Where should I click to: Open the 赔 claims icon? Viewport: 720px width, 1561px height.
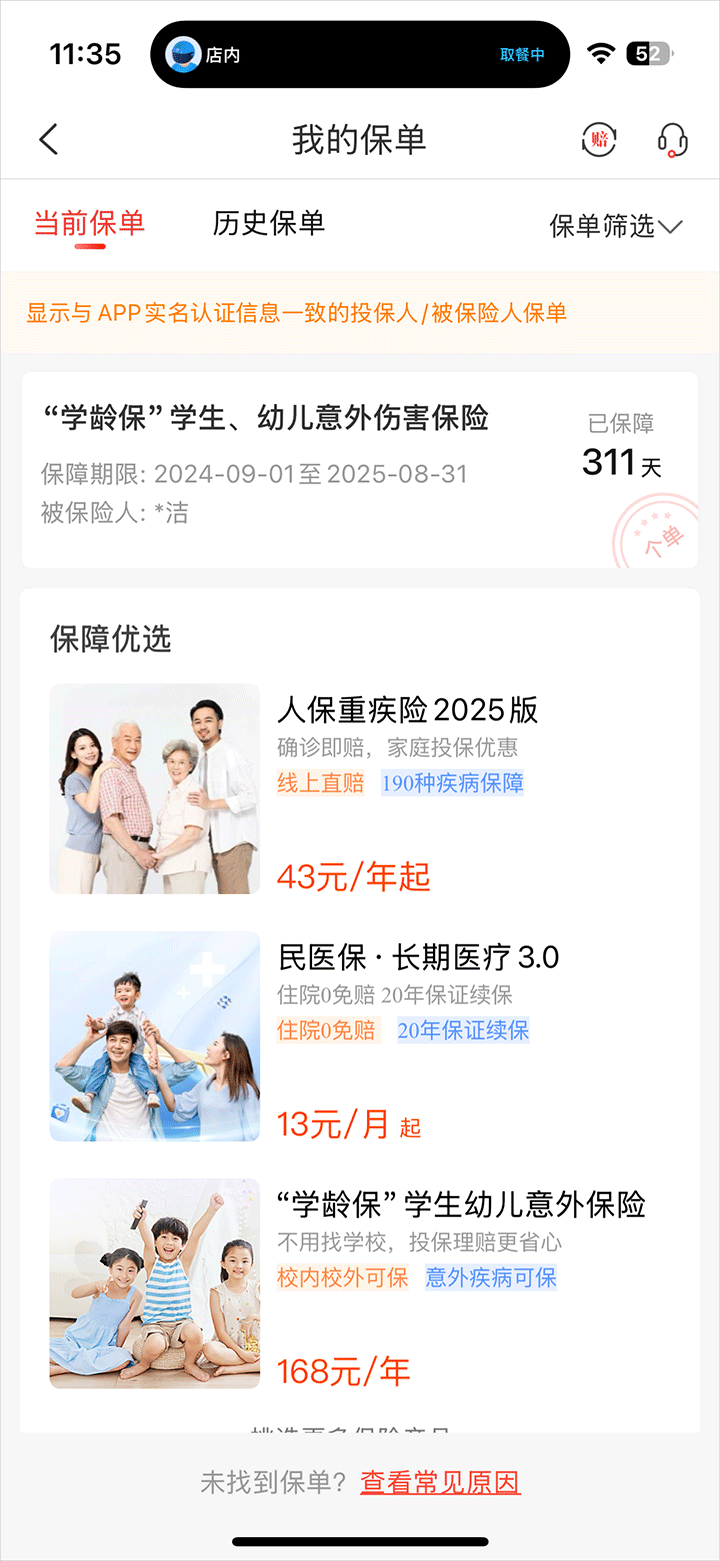[x=599, y=140]
